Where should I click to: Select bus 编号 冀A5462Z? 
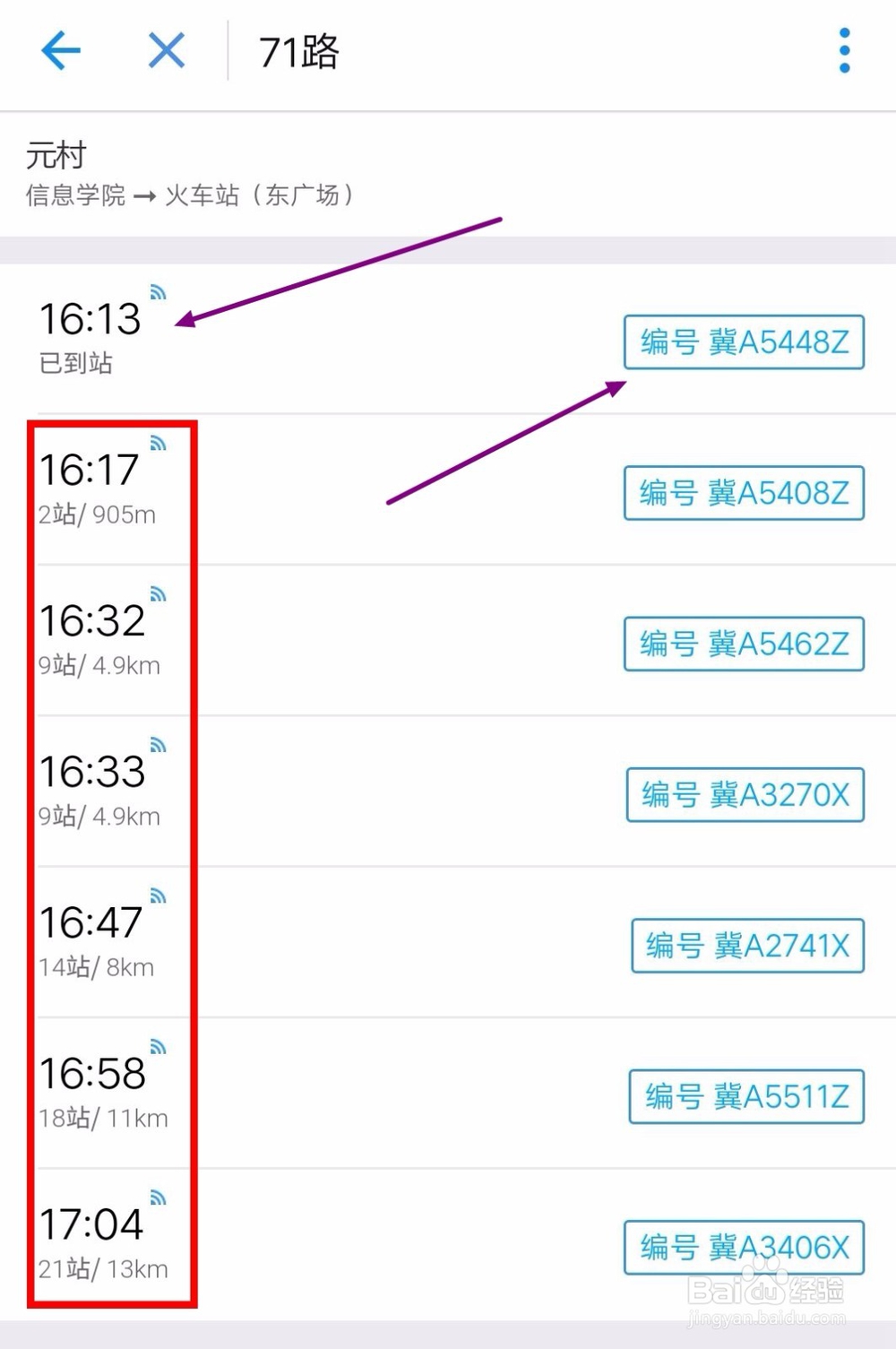[x=743, y=644]
